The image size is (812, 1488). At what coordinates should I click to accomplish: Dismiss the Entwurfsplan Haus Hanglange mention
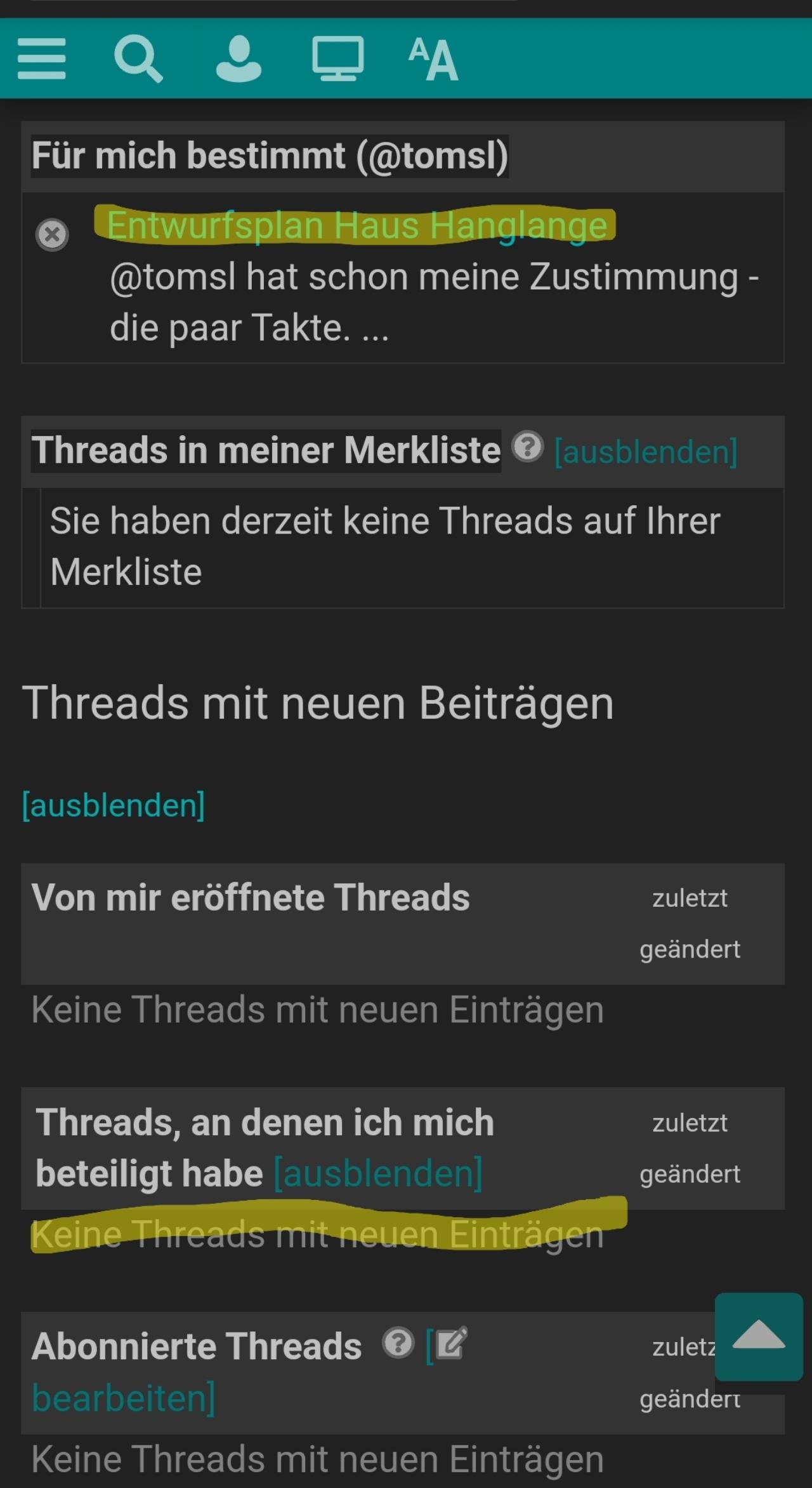[52, 235]
